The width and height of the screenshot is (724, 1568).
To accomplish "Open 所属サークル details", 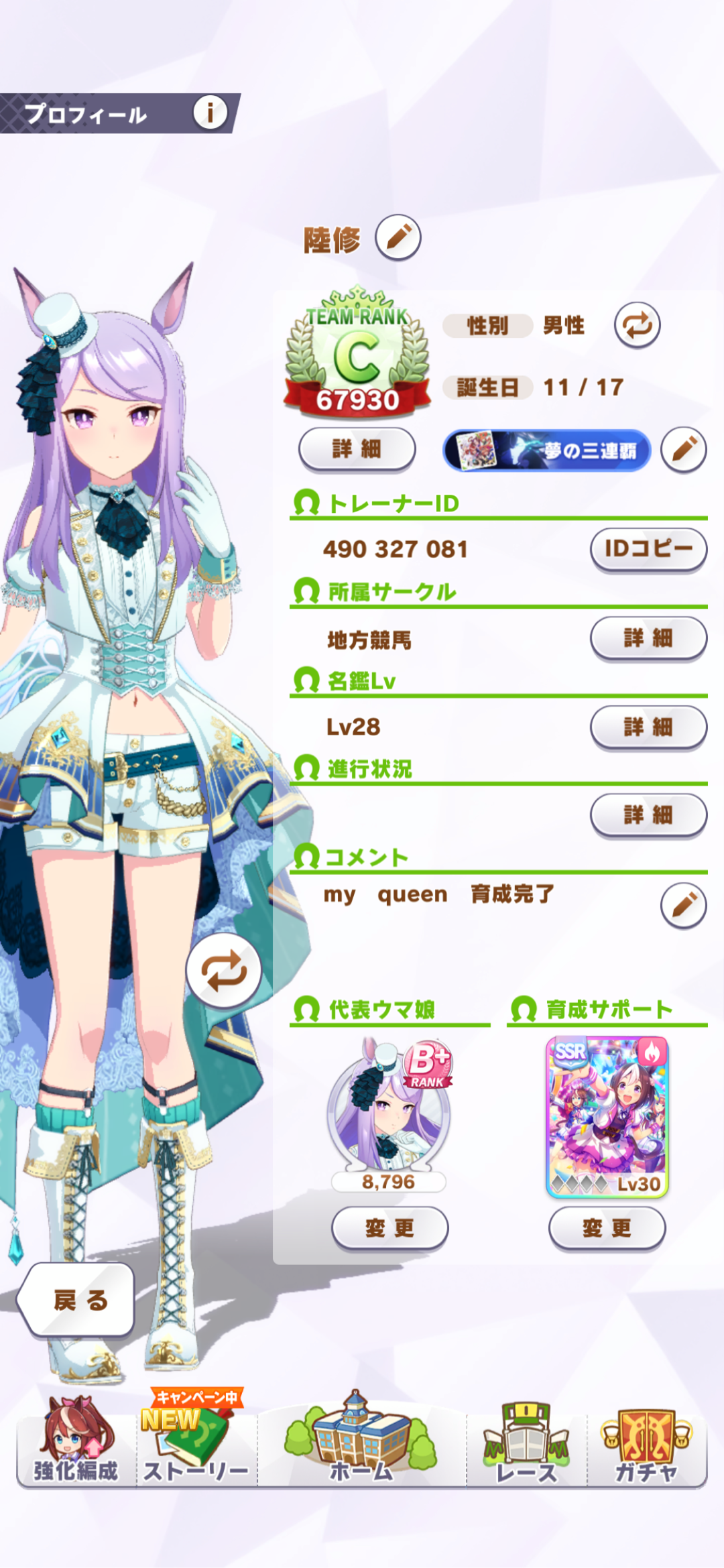I will 648,638.
